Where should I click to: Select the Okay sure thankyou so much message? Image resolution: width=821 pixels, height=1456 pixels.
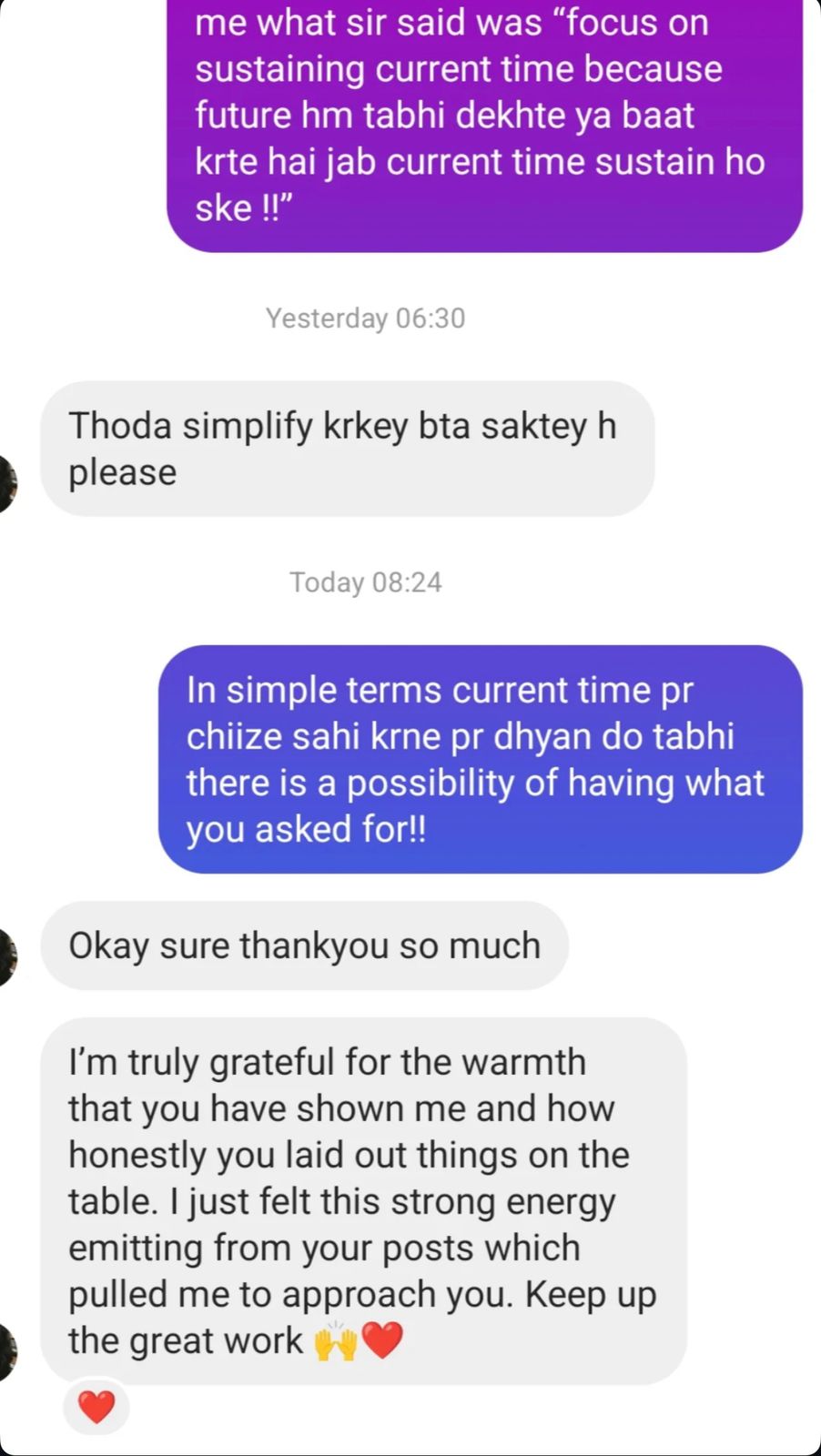pos(304,945)
